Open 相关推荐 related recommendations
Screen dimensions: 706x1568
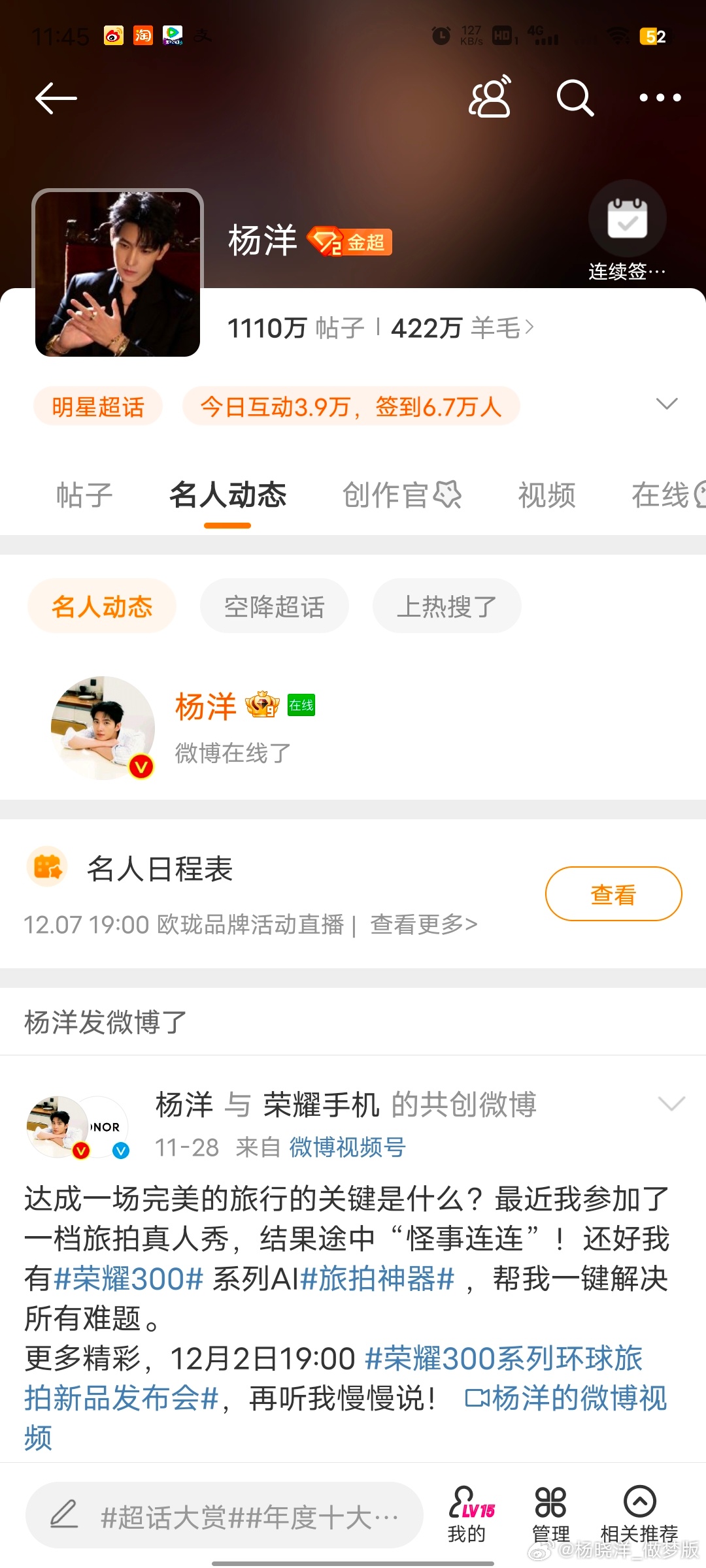(639, 1516)
